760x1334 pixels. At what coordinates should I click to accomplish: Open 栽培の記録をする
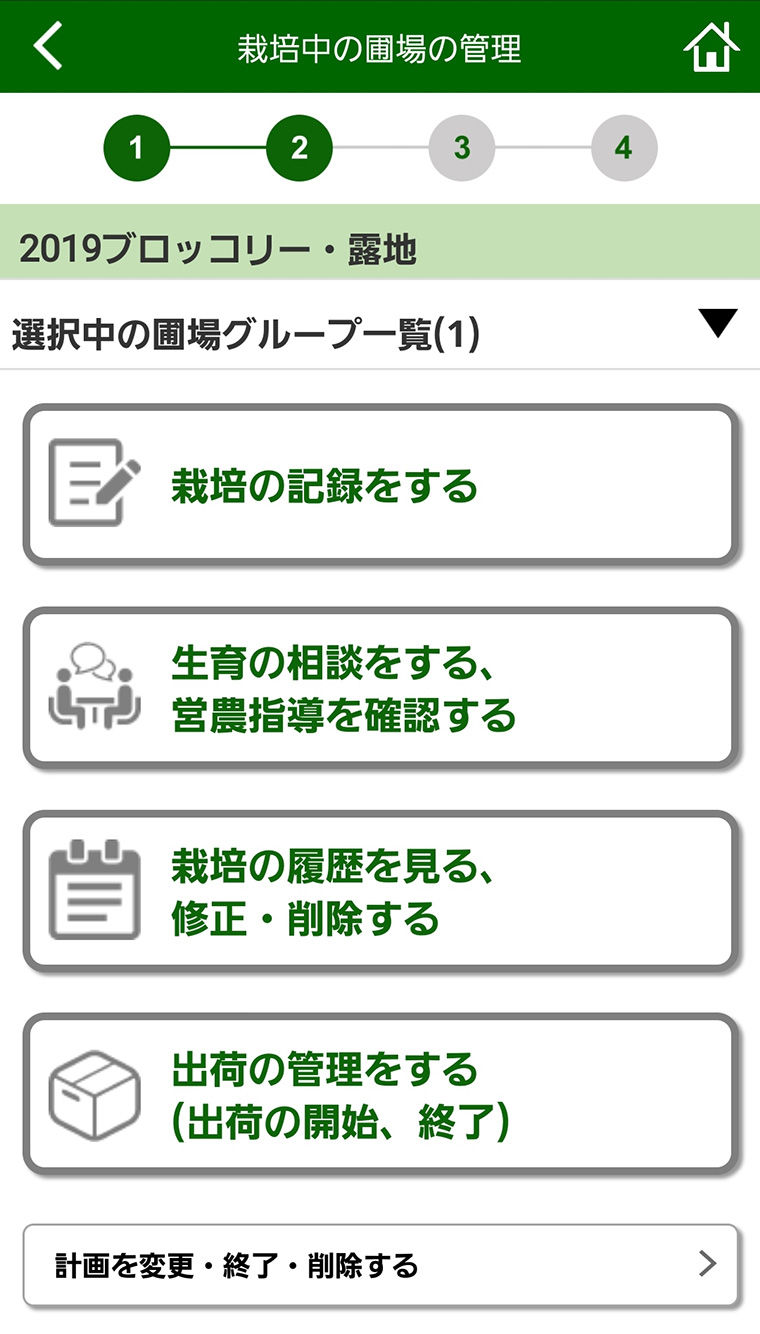(x=380, y=485)
